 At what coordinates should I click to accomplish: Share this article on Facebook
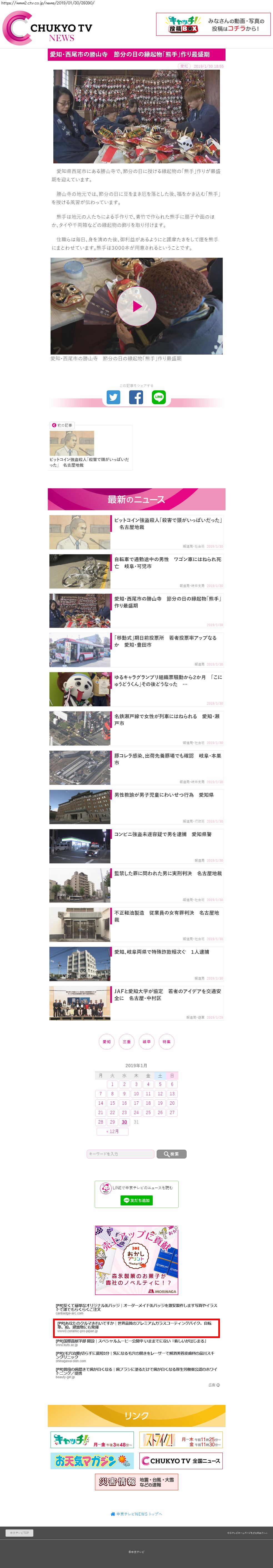point(136,397)
